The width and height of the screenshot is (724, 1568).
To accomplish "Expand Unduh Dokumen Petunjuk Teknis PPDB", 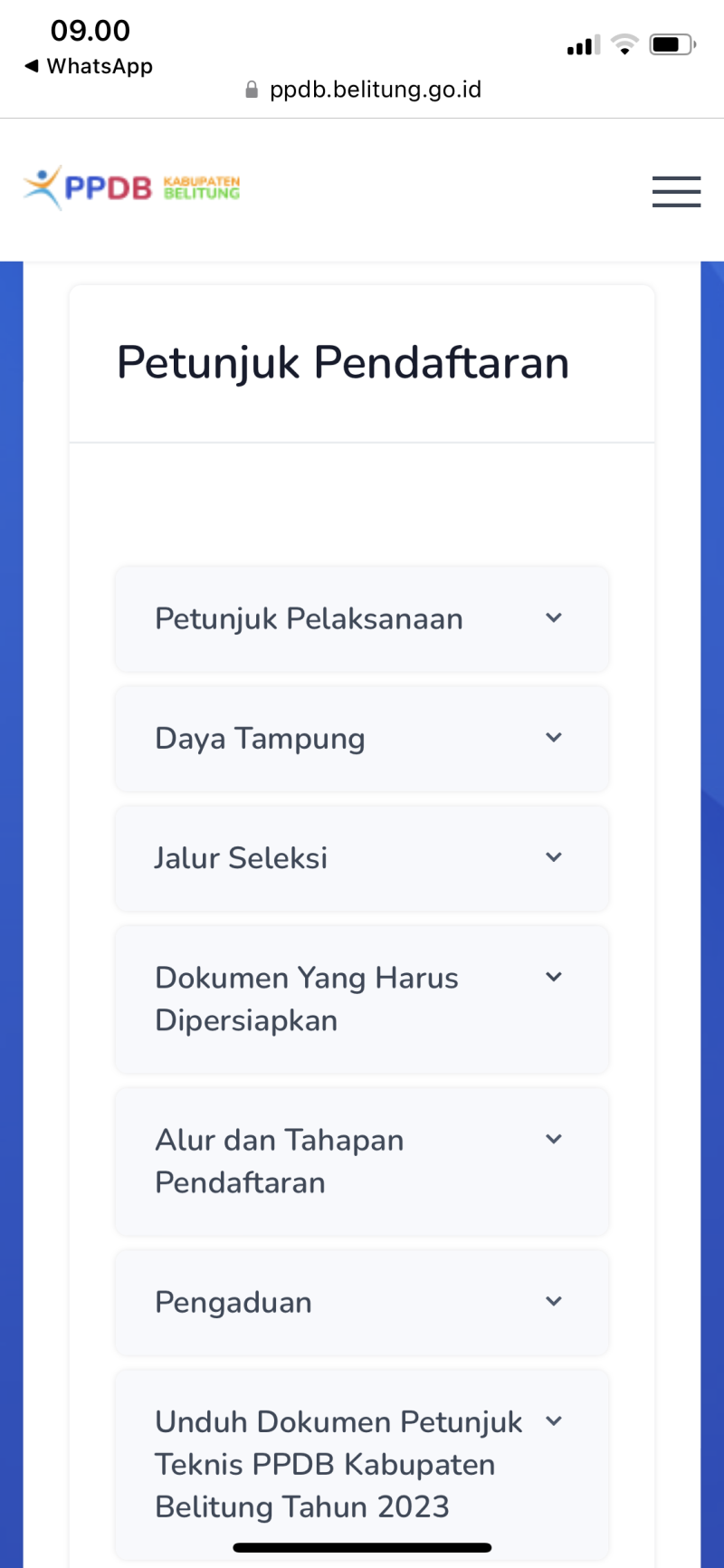I will 362,1464.
